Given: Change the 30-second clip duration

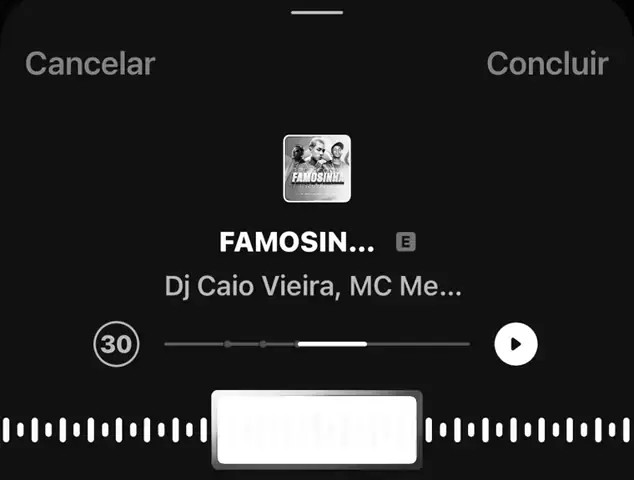Looking at the screenshot, I should 117,344.
